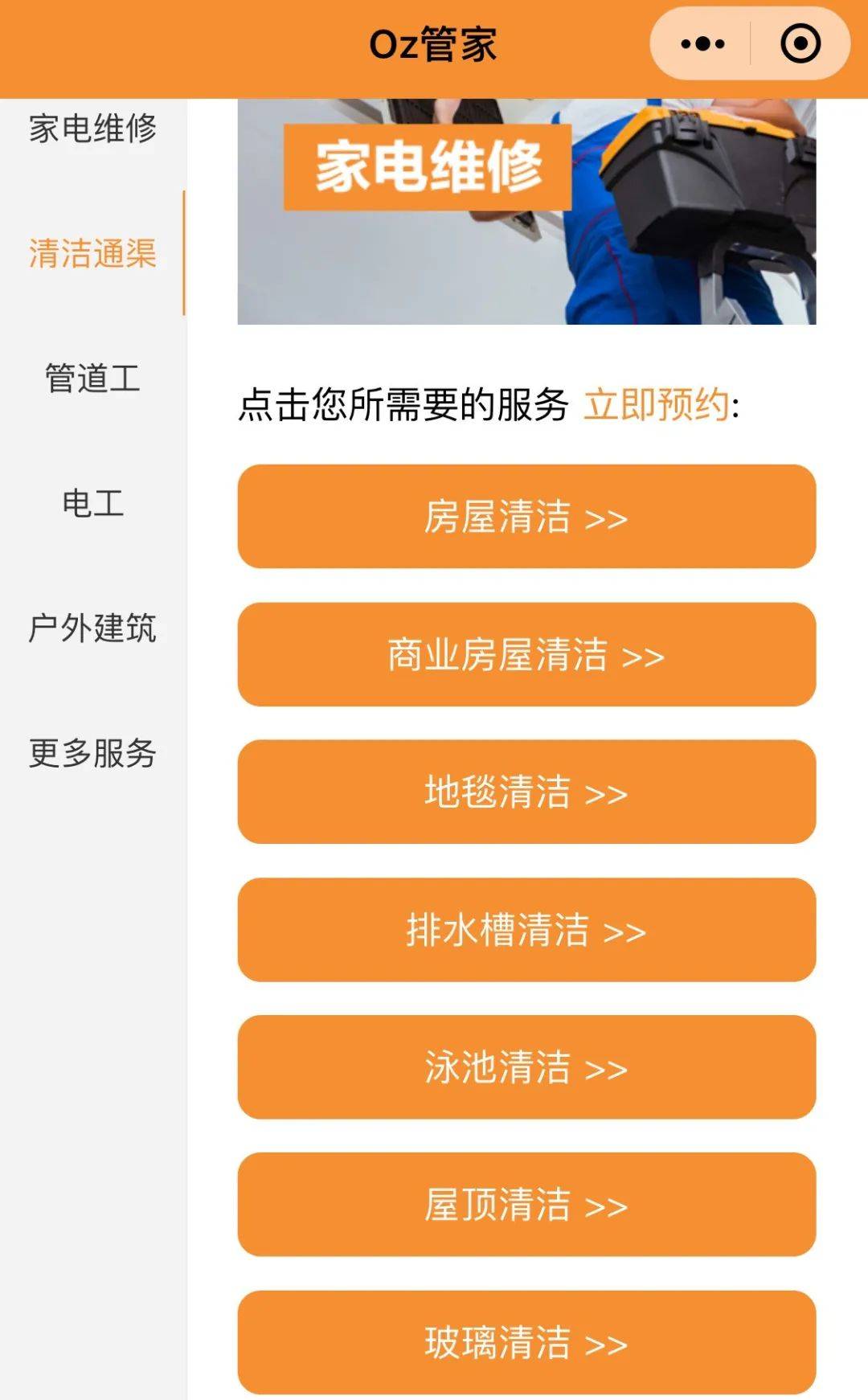The image size is (868, 1400).
Task: Select the 地毯清洁 service
Action: pos(526,792)
